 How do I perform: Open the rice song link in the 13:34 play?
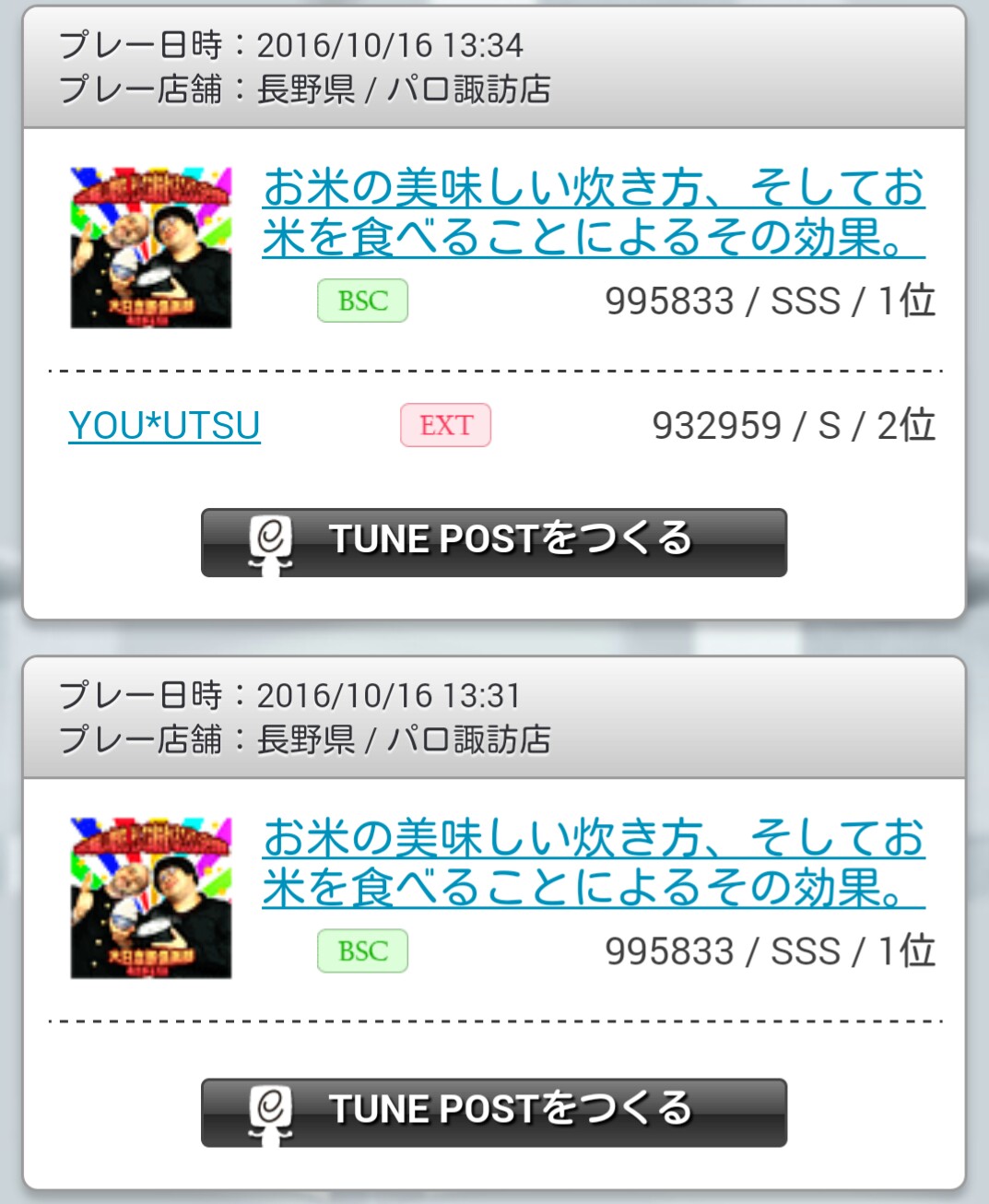594,213
